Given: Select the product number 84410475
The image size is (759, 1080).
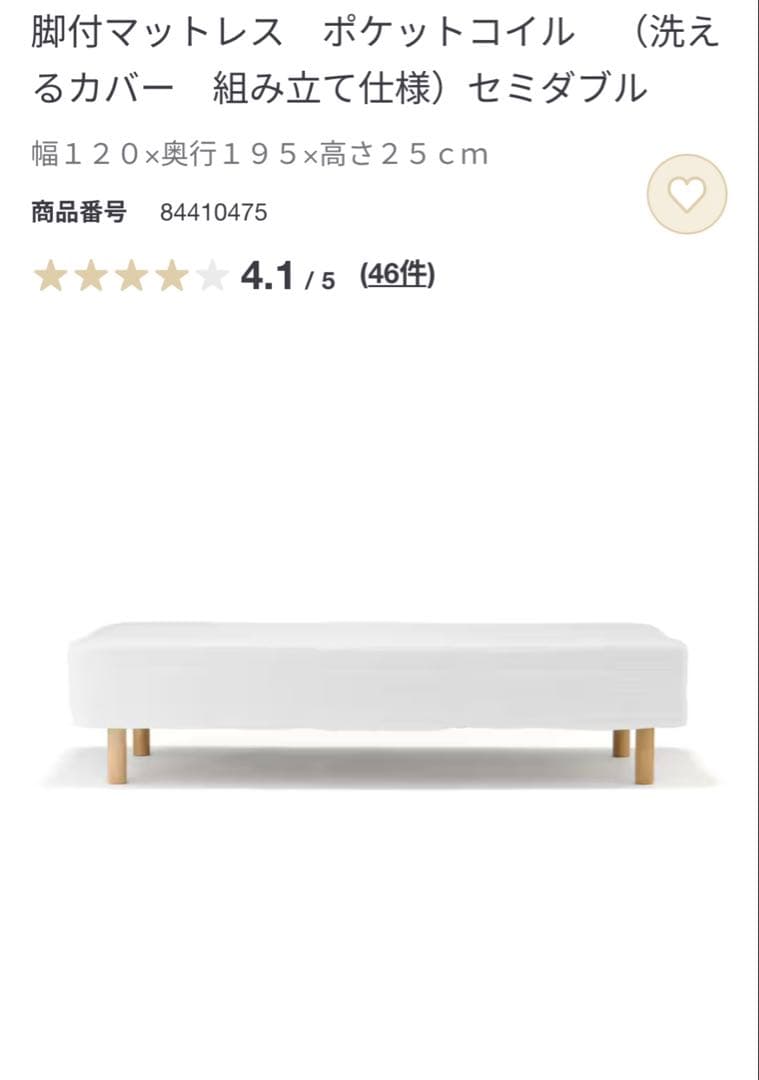Looking at the screenshot, I should click(x=213, y=212).
